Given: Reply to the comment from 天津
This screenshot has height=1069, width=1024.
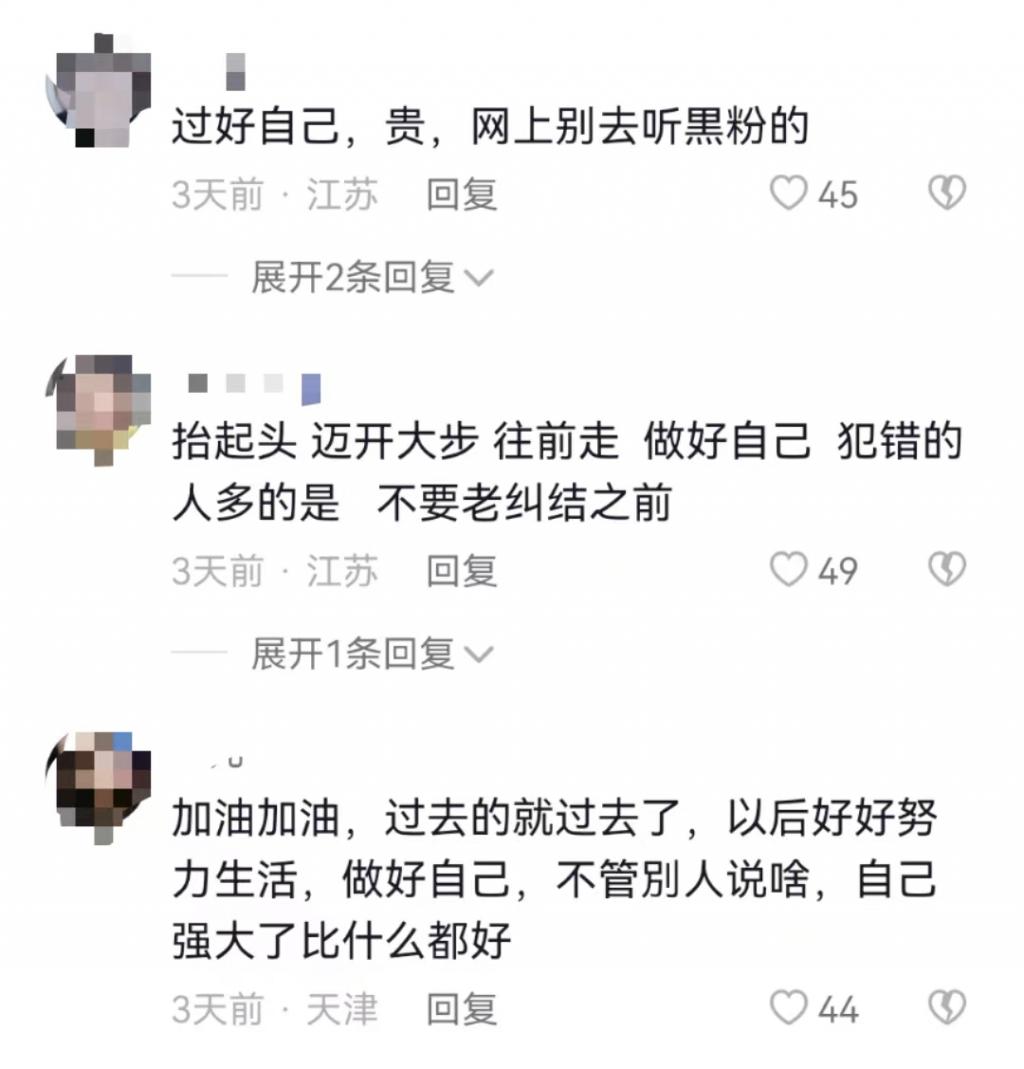Looking at the screenshot, I should coord(461,1008).
